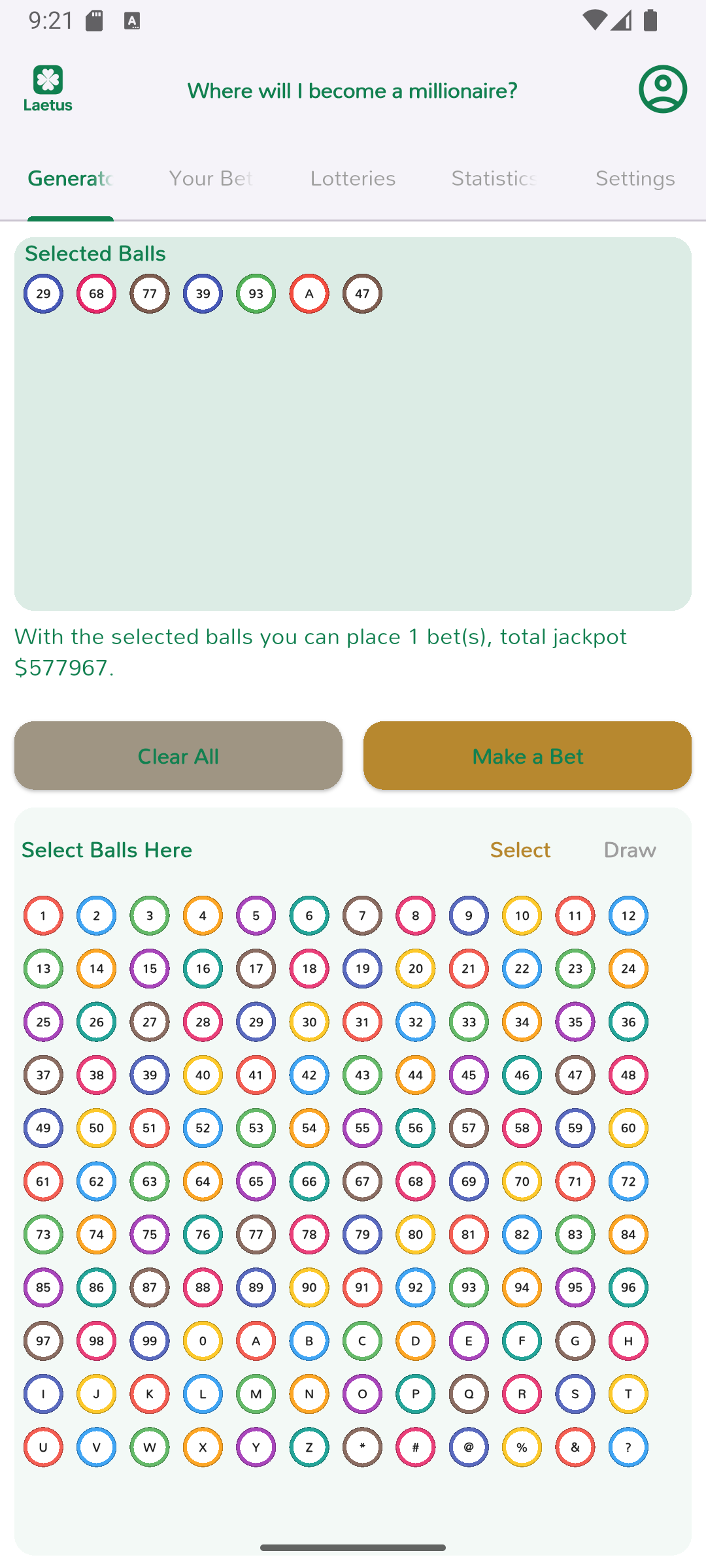Add ball number 50 to selection
This screenshot has width=706, height=1568.
97,1128
